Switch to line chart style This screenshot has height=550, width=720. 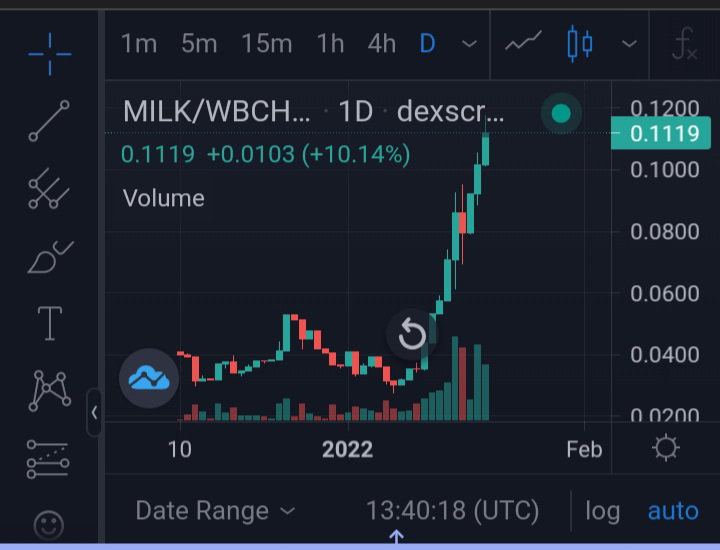[x=523, y=41]
